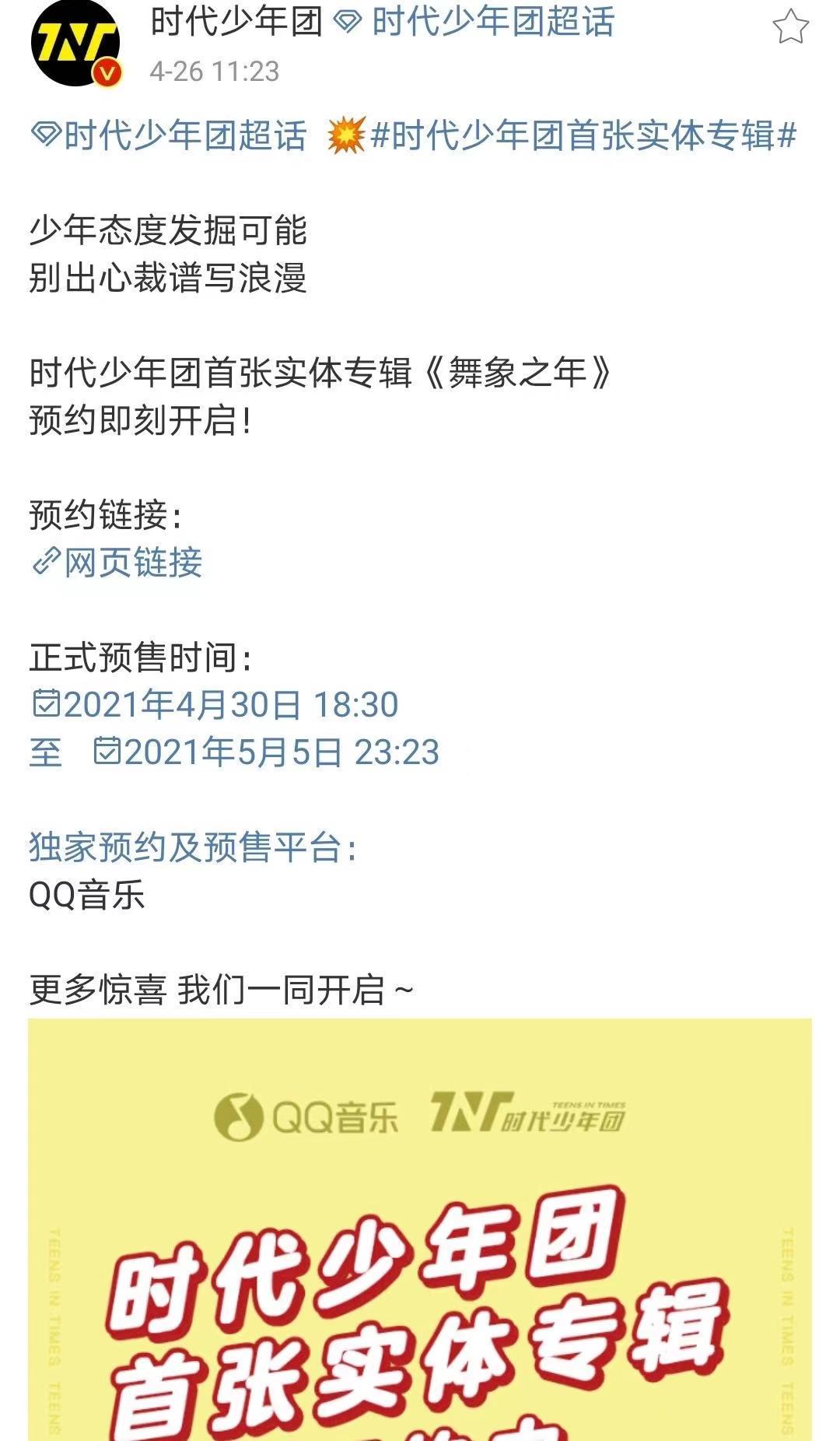840x1441 pixels.
Task: Favorite this post with the star icon
Action: 790,27
